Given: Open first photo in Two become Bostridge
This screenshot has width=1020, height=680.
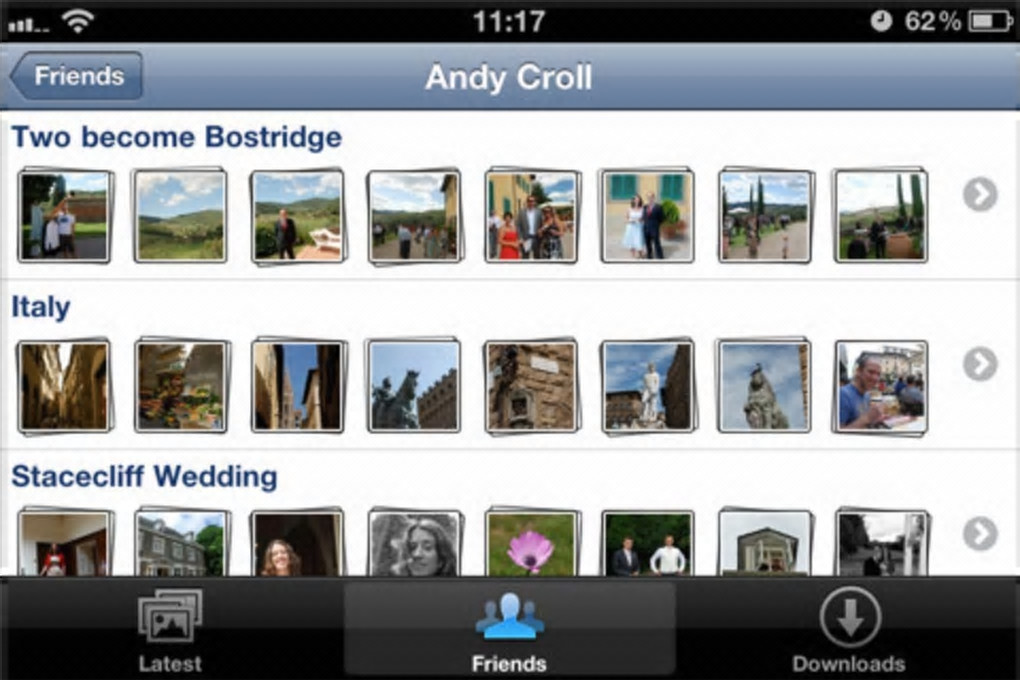Looking at the screenshot, I should (x=65, y=216).
